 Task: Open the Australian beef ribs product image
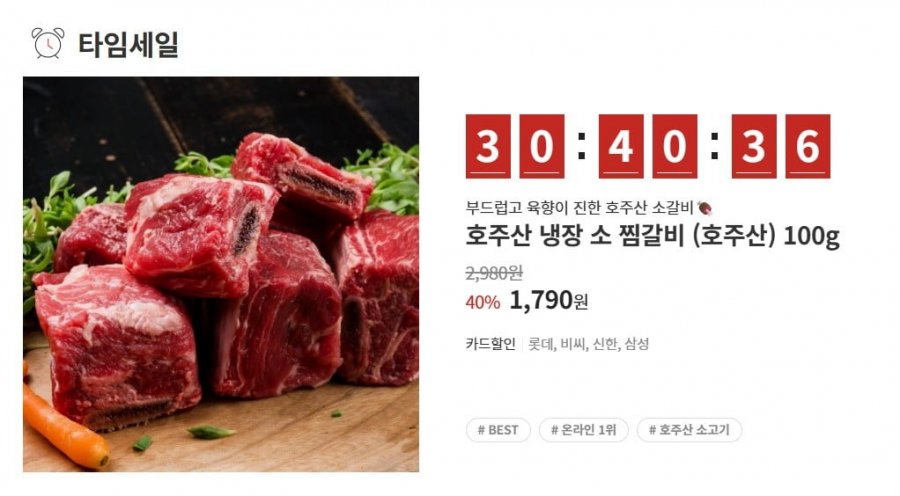coord(221,274)
